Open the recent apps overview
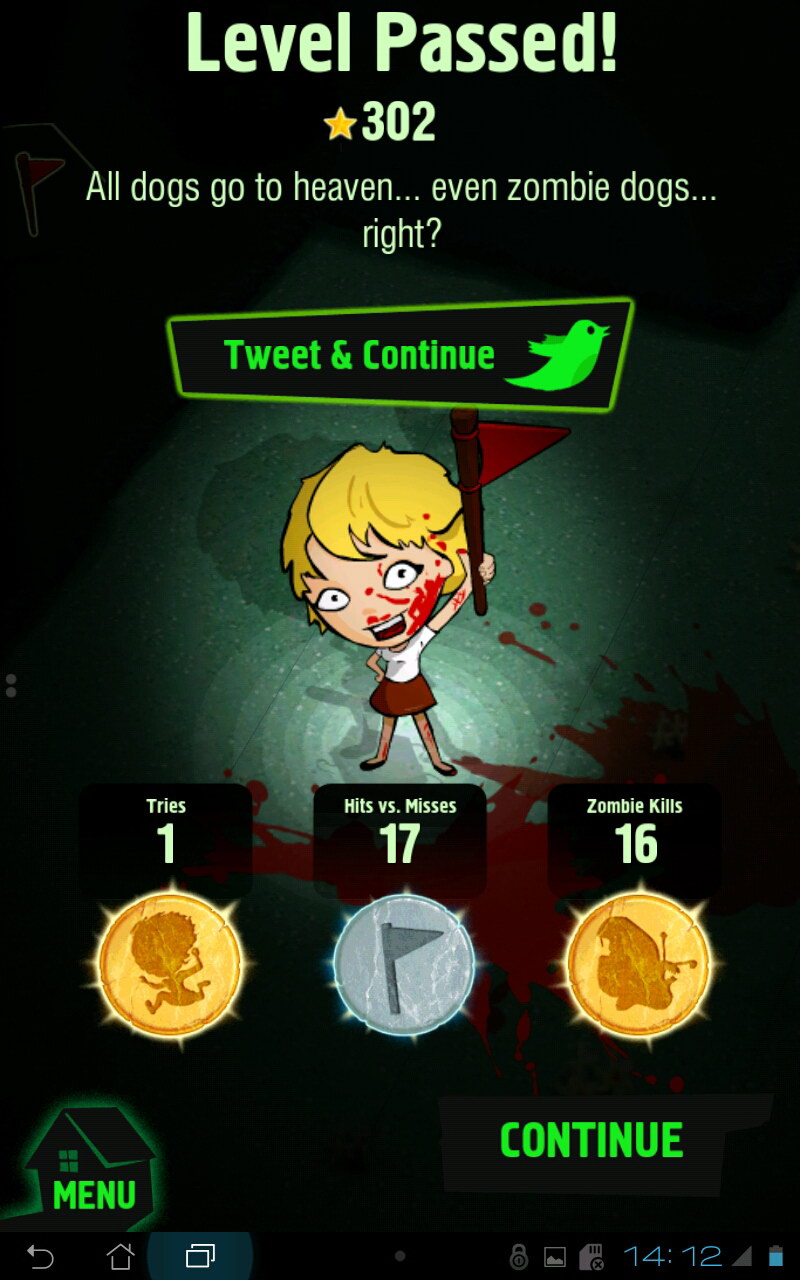Image resolution: width=800 pixels, height=1280 pixels. pos(200,1255)
